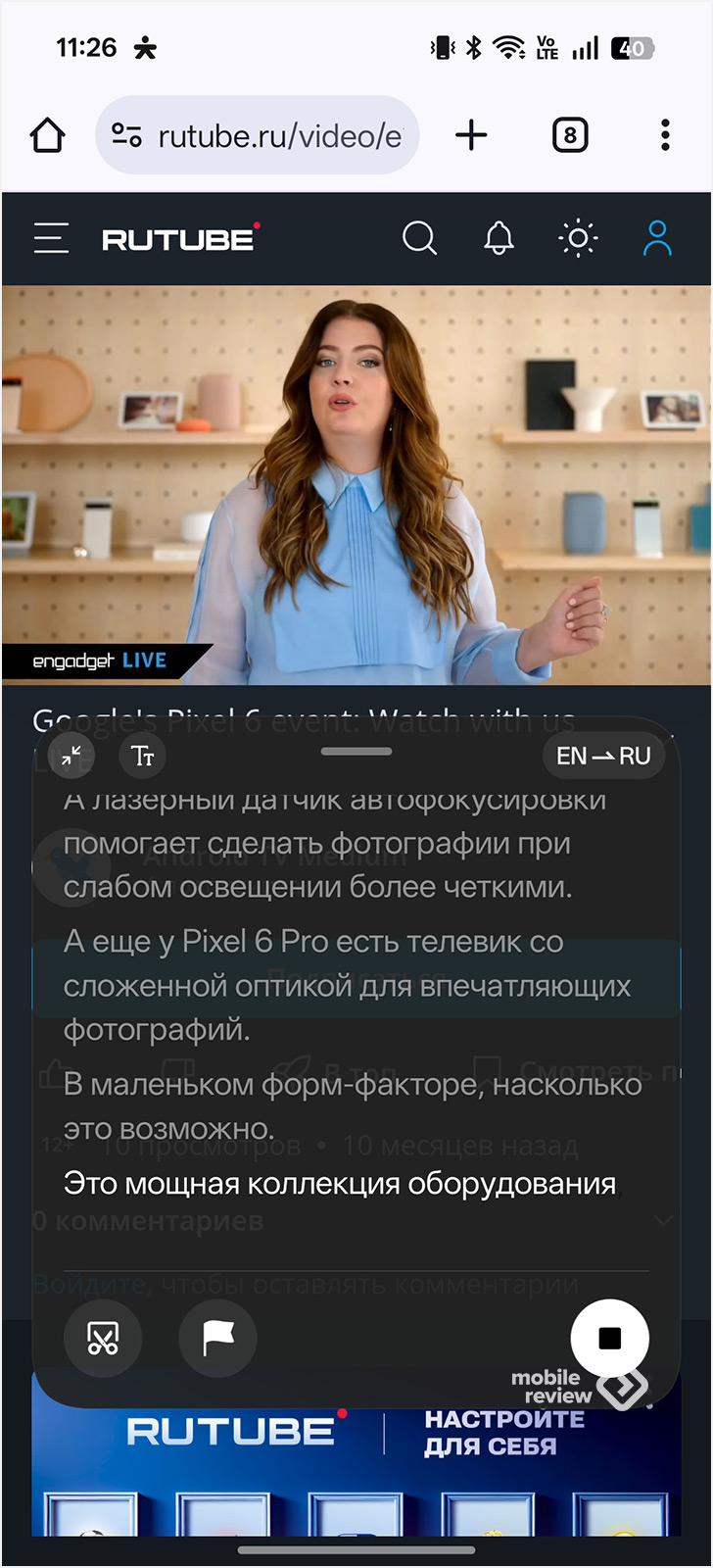Report the translation with the flag icon
The width and height of the screenshot is (713, 1568).
coord(218,1338)
